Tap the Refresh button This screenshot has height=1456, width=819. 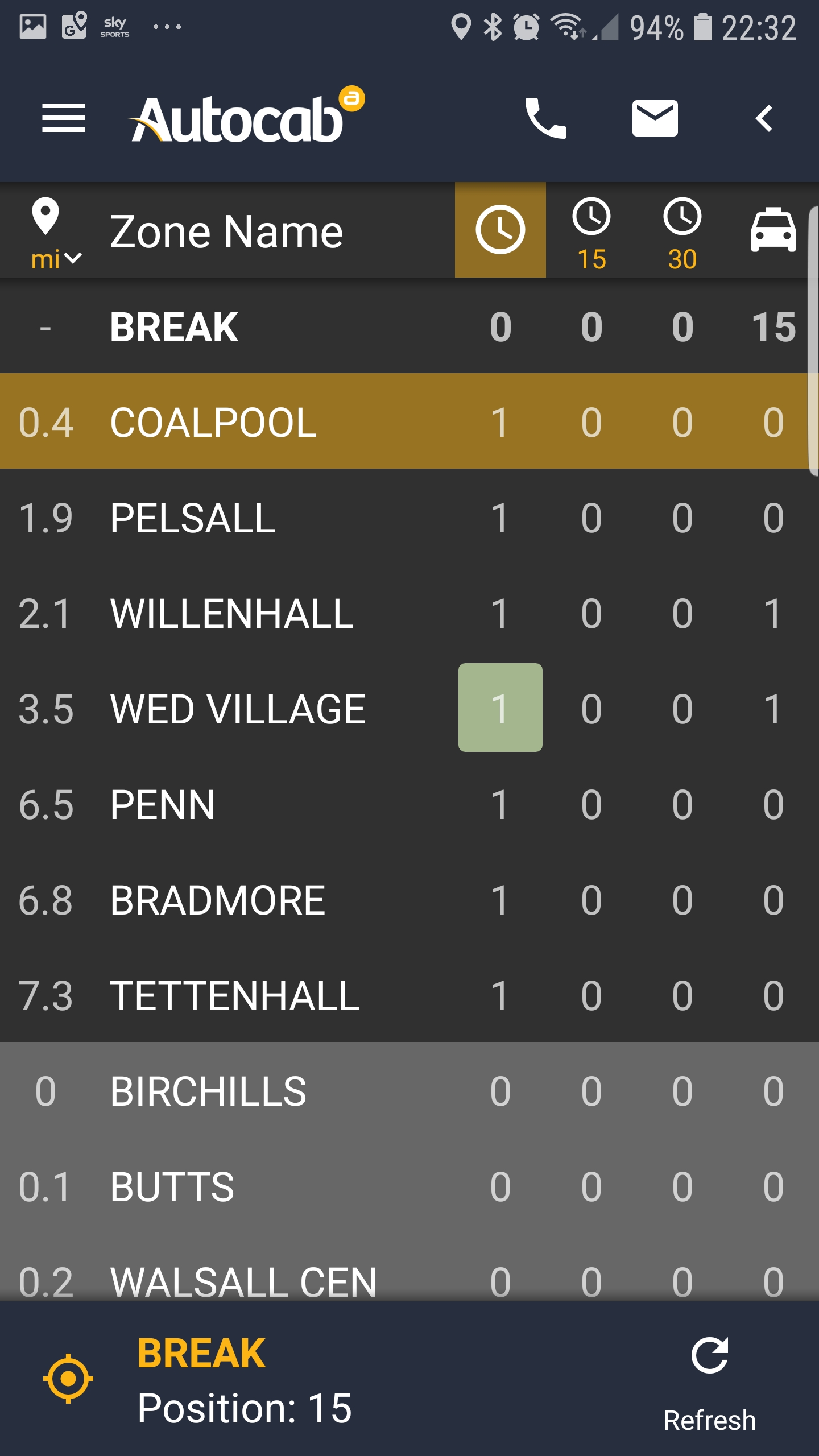tap(709, 1382)
